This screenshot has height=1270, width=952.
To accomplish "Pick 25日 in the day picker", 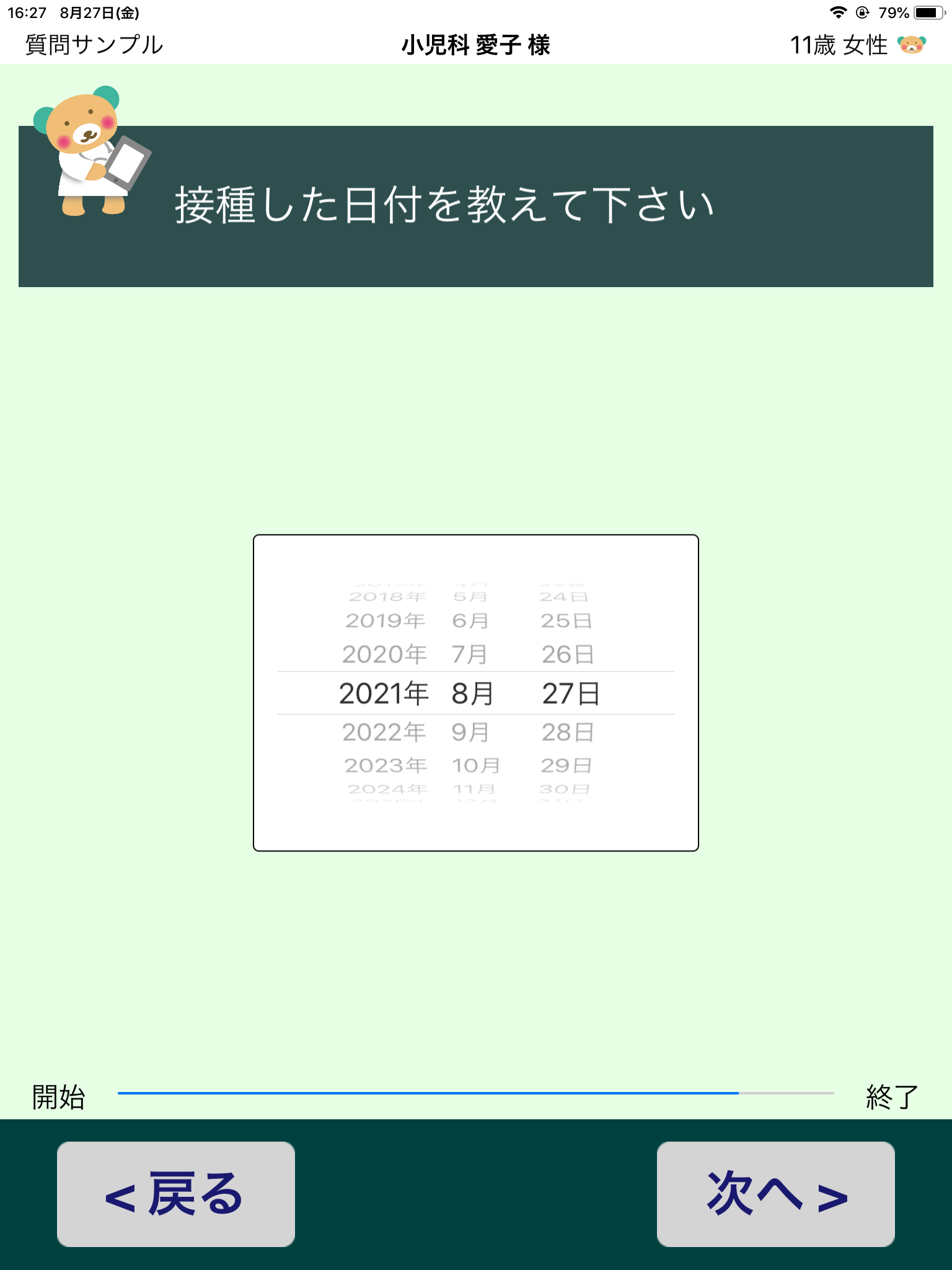I will click(x=566, y=621).
